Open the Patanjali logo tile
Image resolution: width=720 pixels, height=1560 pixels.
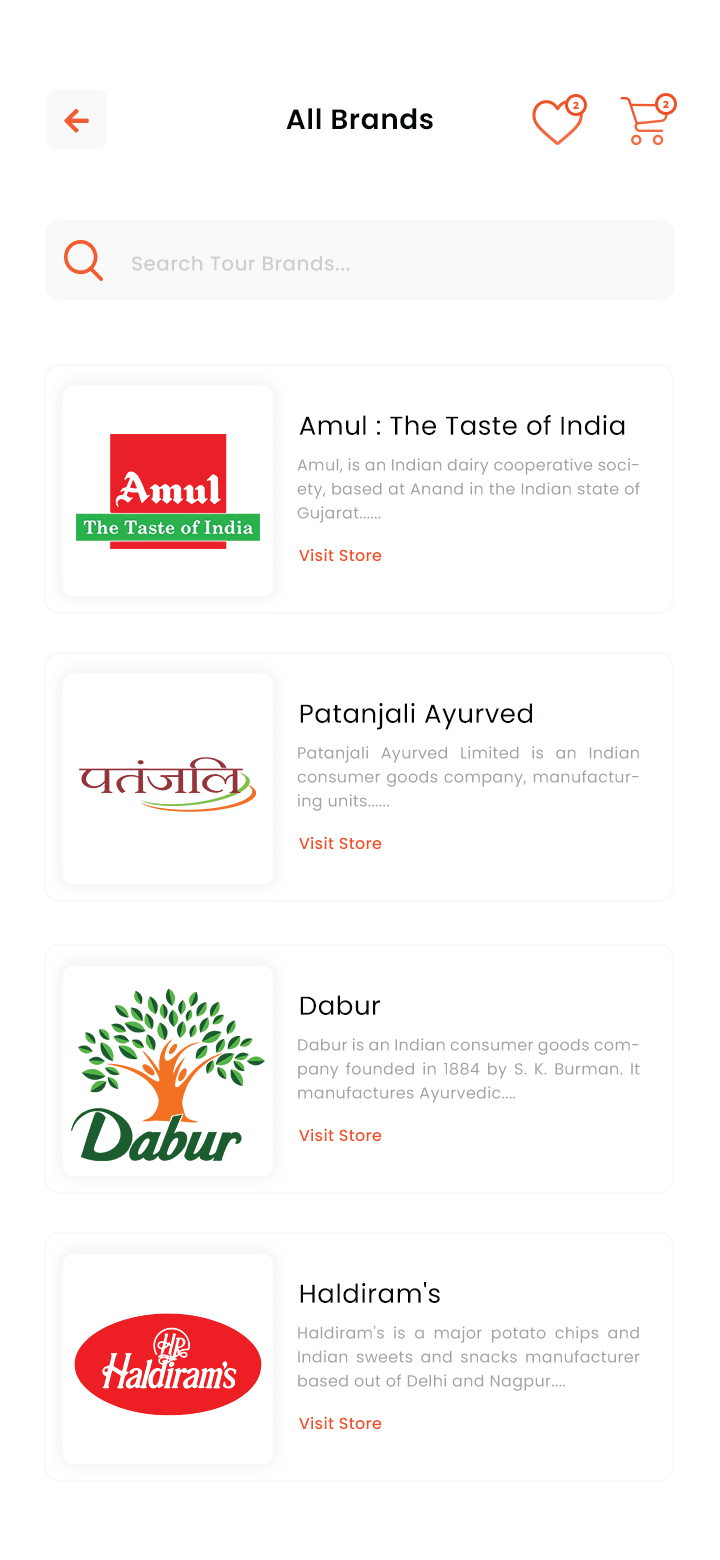(168, 779)
